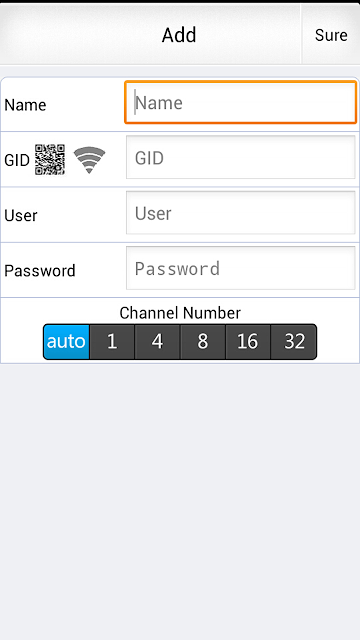Switch channel number to 16

[248, 342]
